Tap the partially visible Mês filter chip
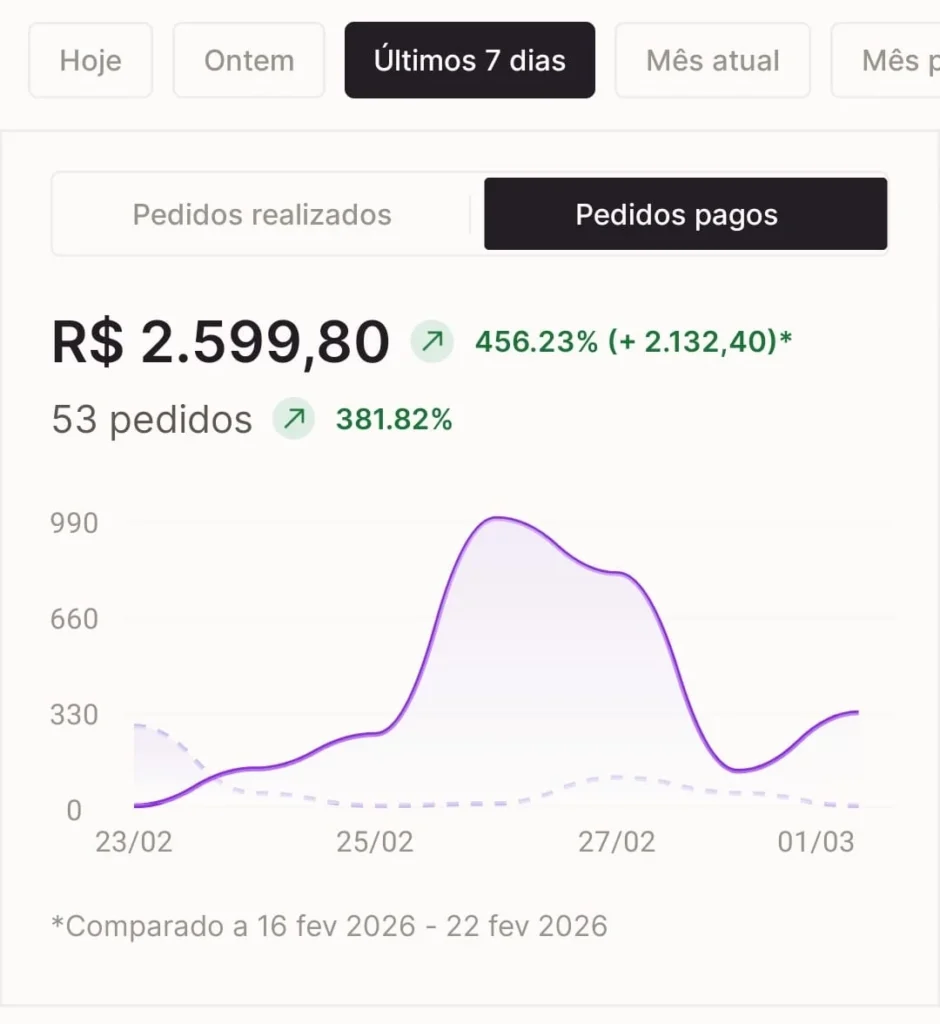Screen dimensions: 940x1024 click(886, 61)
